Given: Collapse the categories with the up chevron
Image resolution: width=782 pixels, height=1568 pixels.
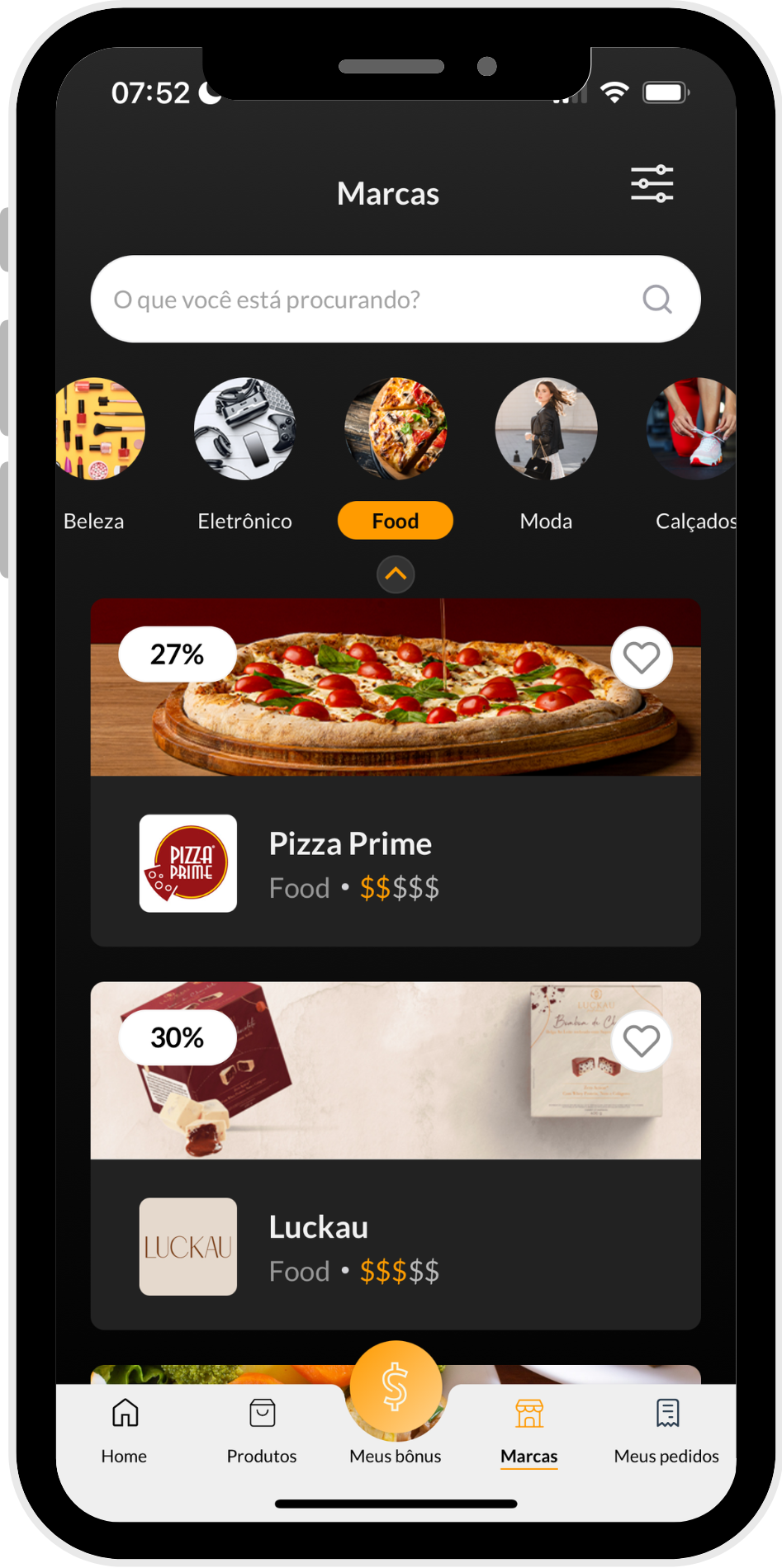Looking at the screenshot, I should pyautogui.click(x=396, y=574).
